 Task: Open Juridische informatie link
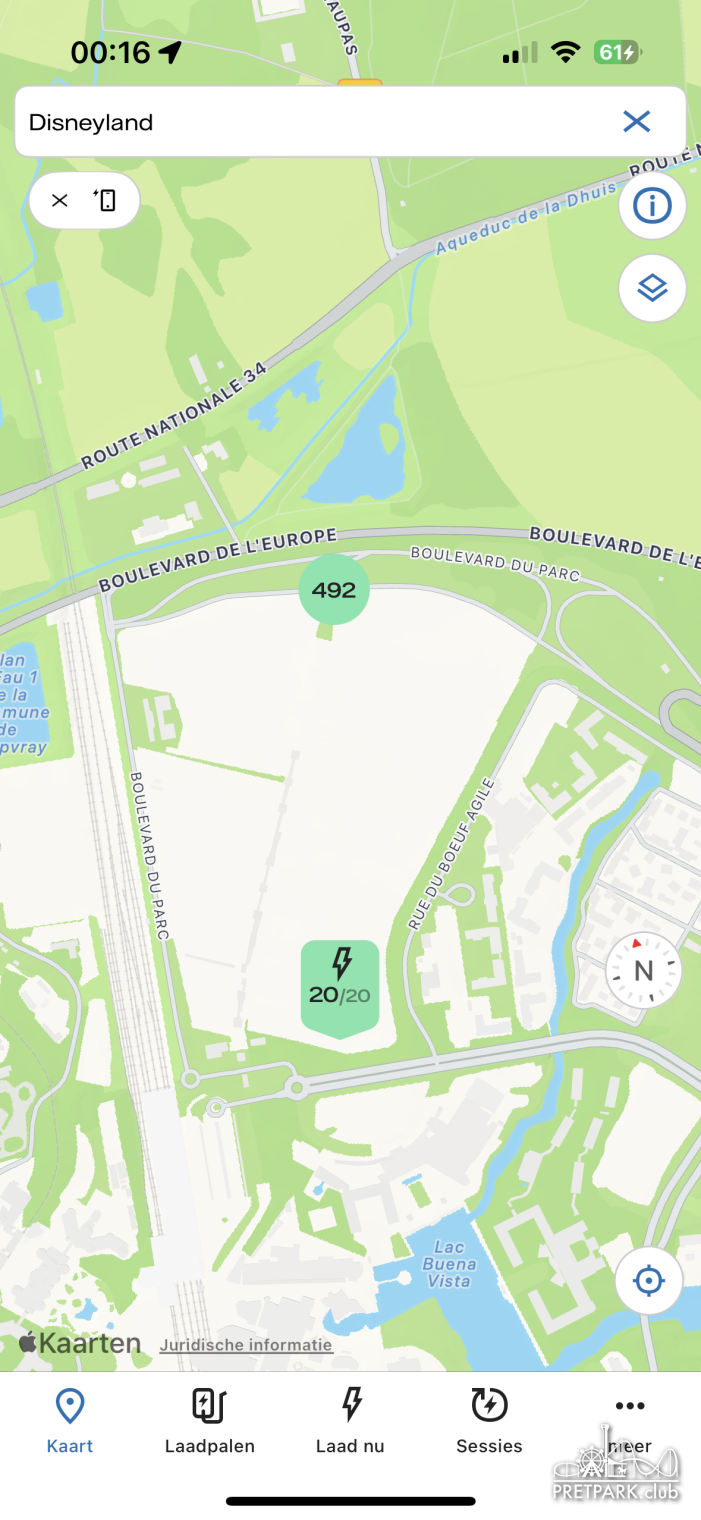246,1345
